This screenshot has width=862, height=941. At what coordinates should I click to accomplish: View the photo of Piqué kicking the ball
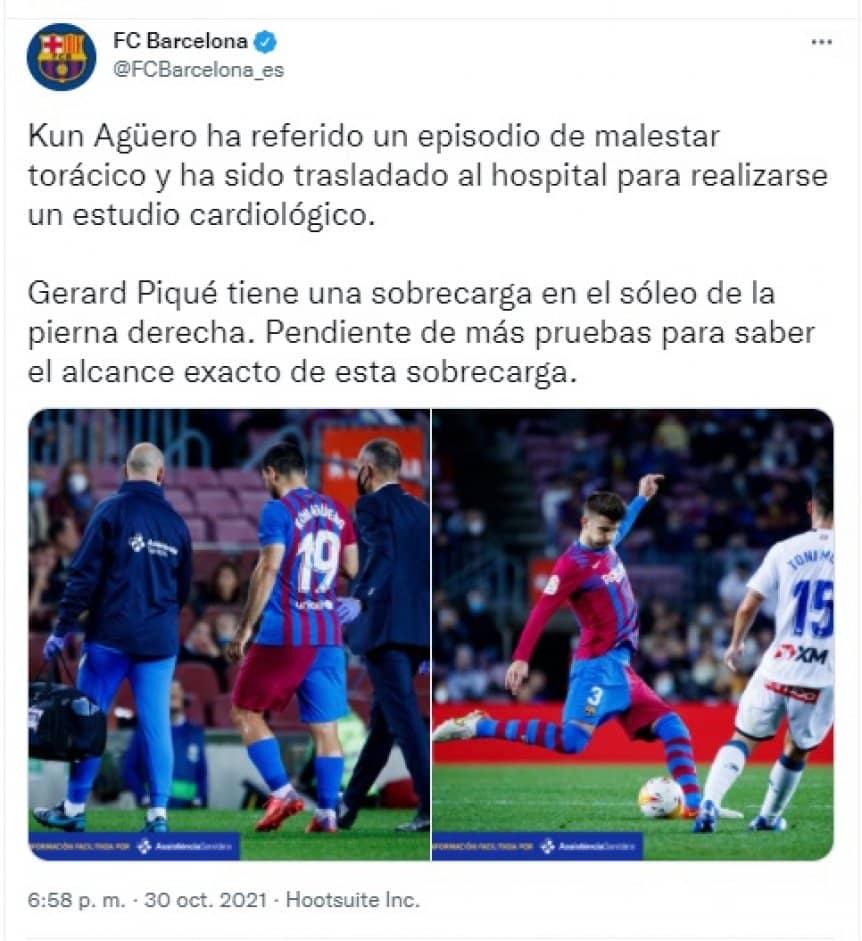point(632,634)
